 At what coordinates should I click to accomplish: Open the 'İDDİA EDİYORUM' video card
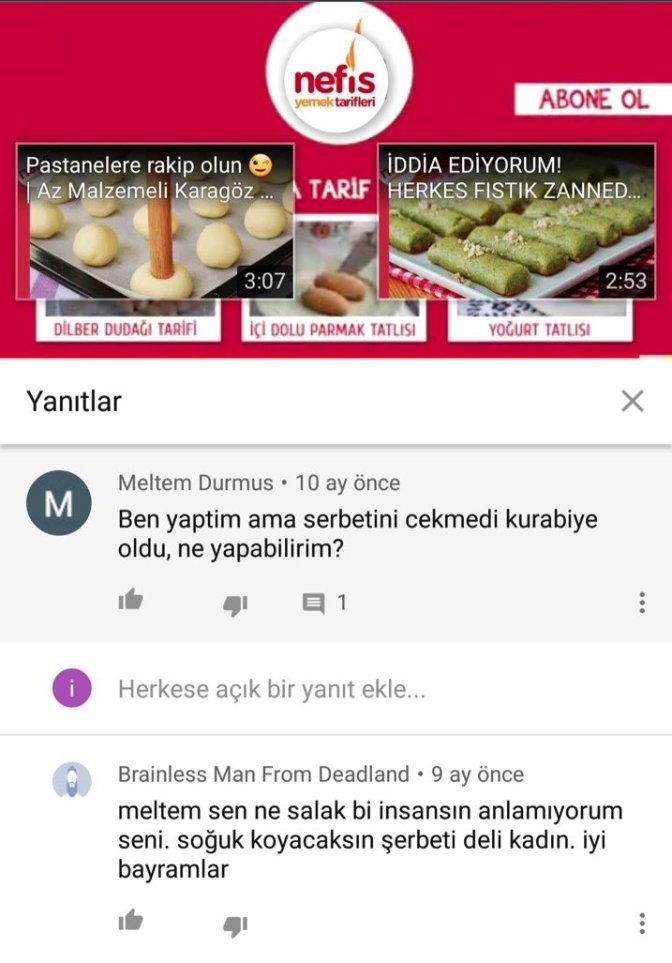pyautogui.click(x=516, y=222)
